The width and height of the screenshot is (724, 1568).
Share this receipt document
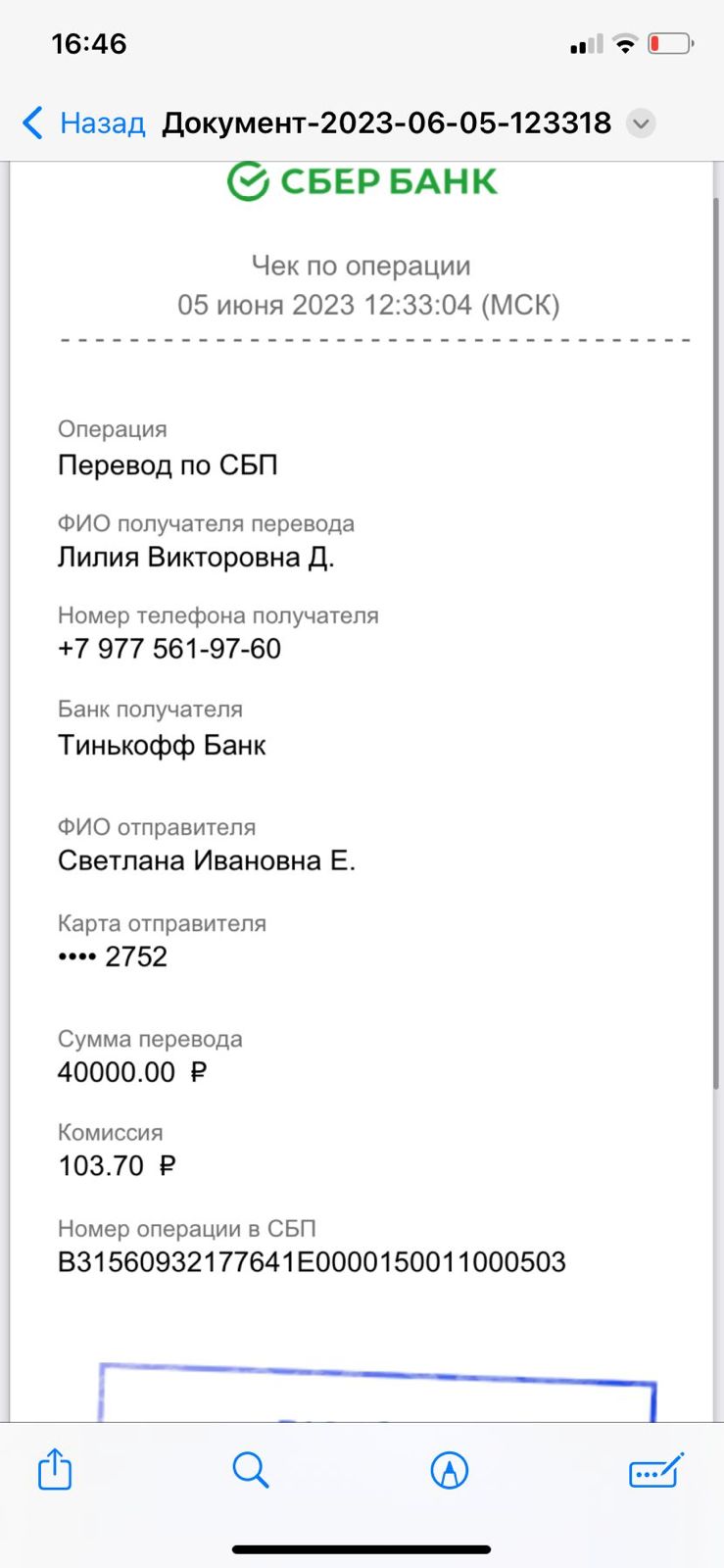coord(55,1469)
